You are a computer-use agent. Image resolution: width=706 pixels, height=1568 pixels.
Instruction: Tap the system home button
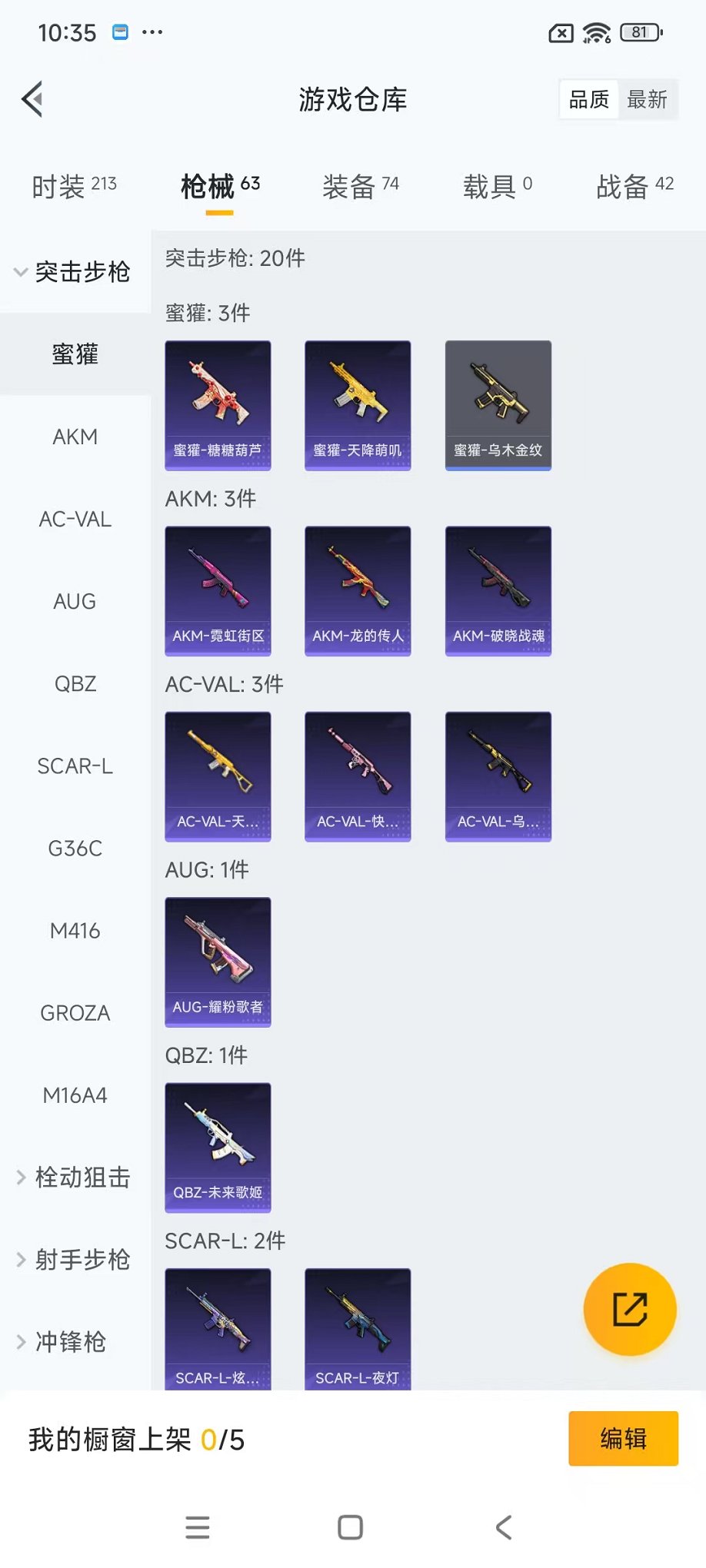(351, 1527)
